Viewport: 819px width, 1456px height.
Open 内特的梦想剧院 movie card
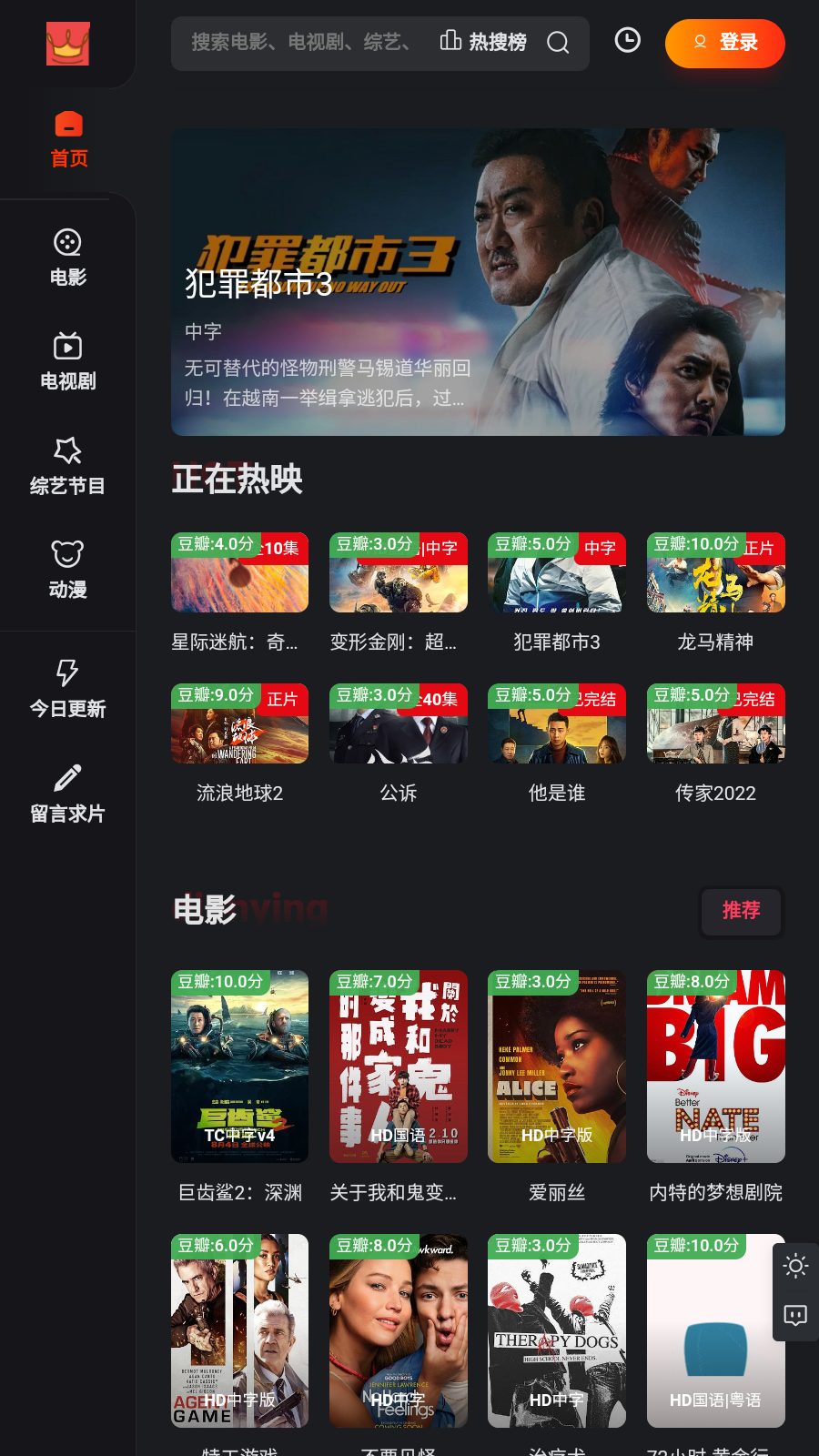click(x=716, y=1087)
